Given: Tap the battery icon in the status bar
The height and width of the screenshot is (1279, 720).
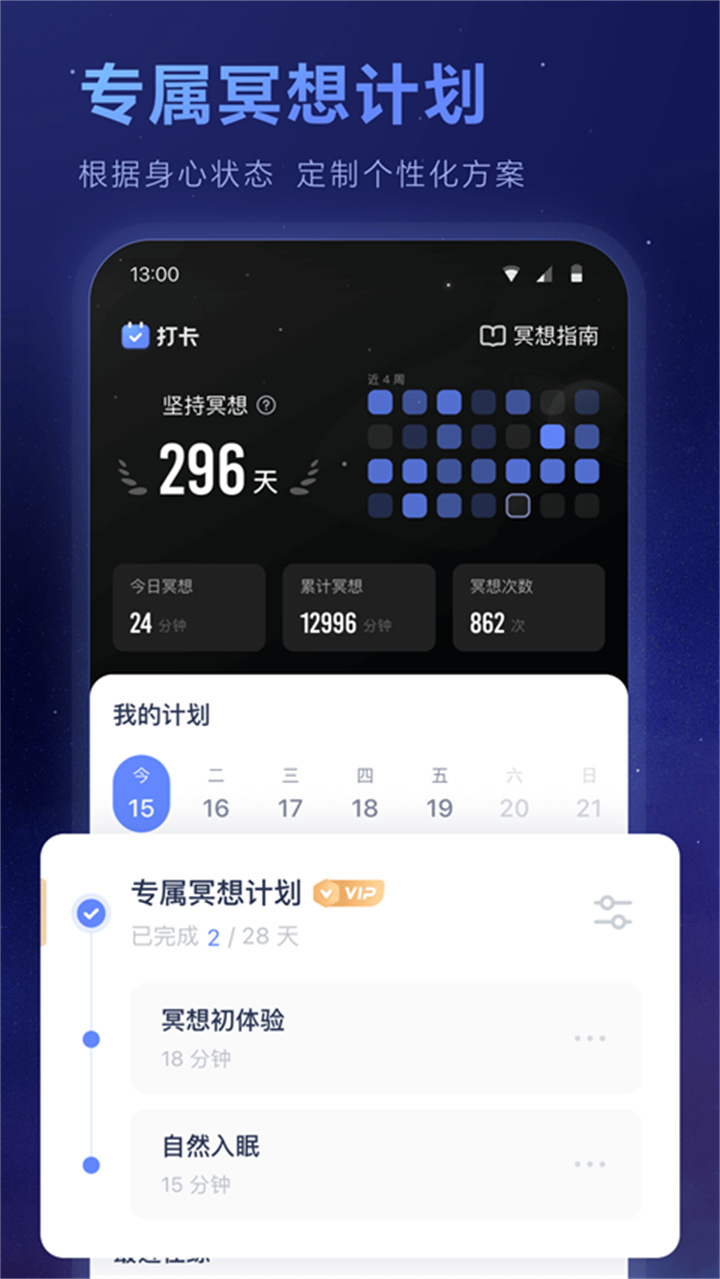Looking at the screenshot, I should pos(577,274).
